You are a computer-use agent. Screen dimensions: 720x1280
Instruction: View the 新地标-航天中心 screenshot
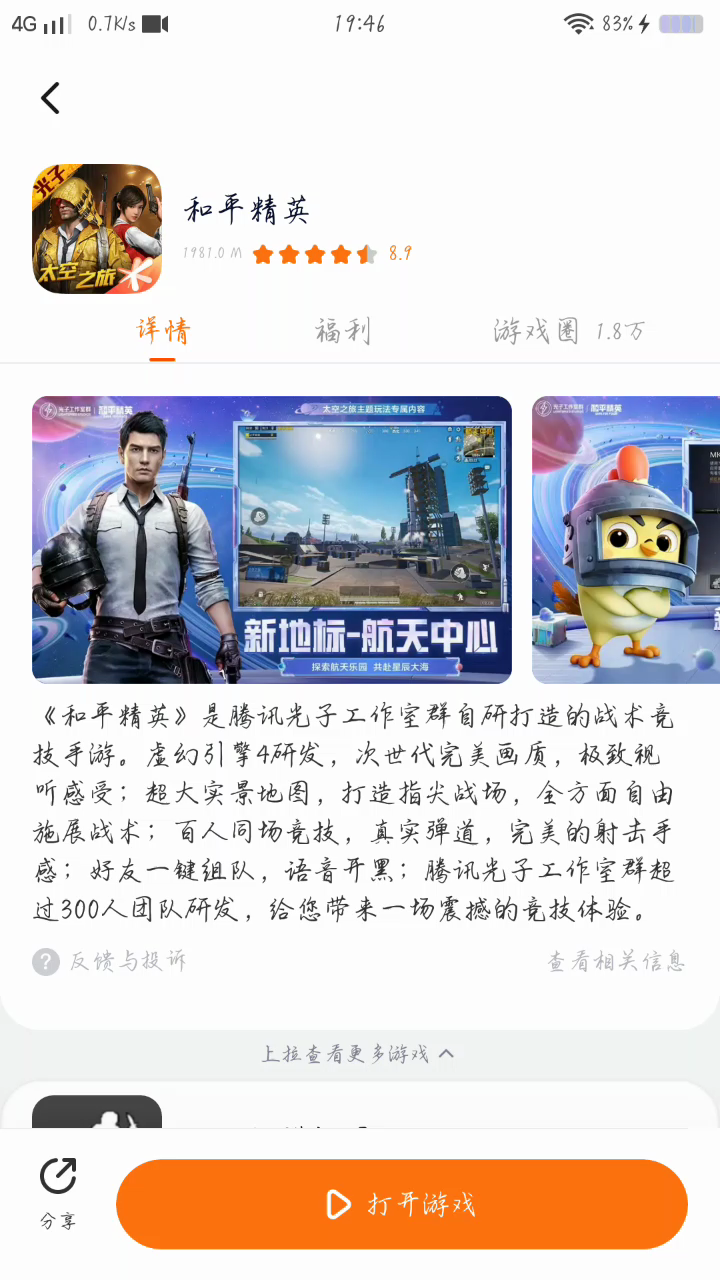[x=272, y=540]
